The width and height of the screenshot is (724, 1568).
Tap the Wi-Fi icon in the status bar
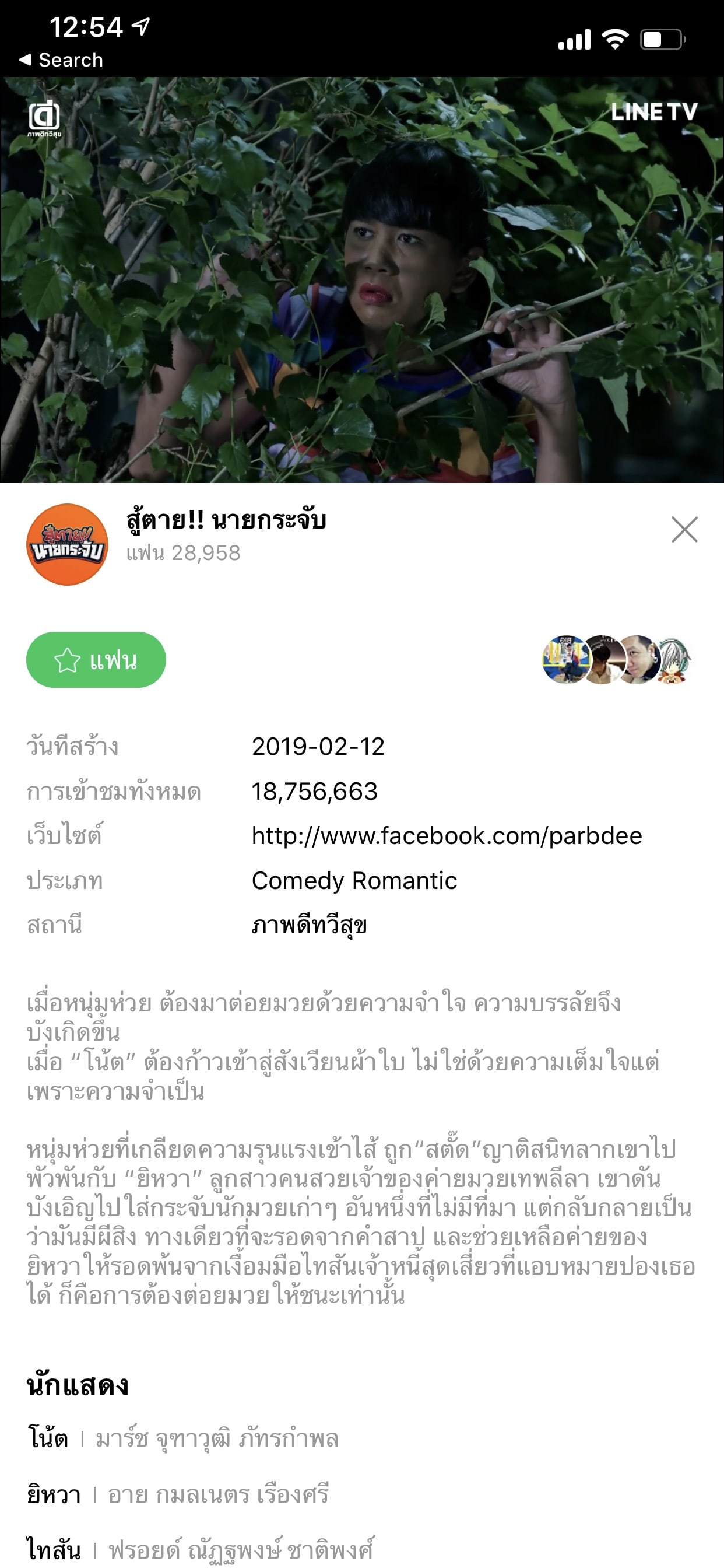(x=616, y=38)
